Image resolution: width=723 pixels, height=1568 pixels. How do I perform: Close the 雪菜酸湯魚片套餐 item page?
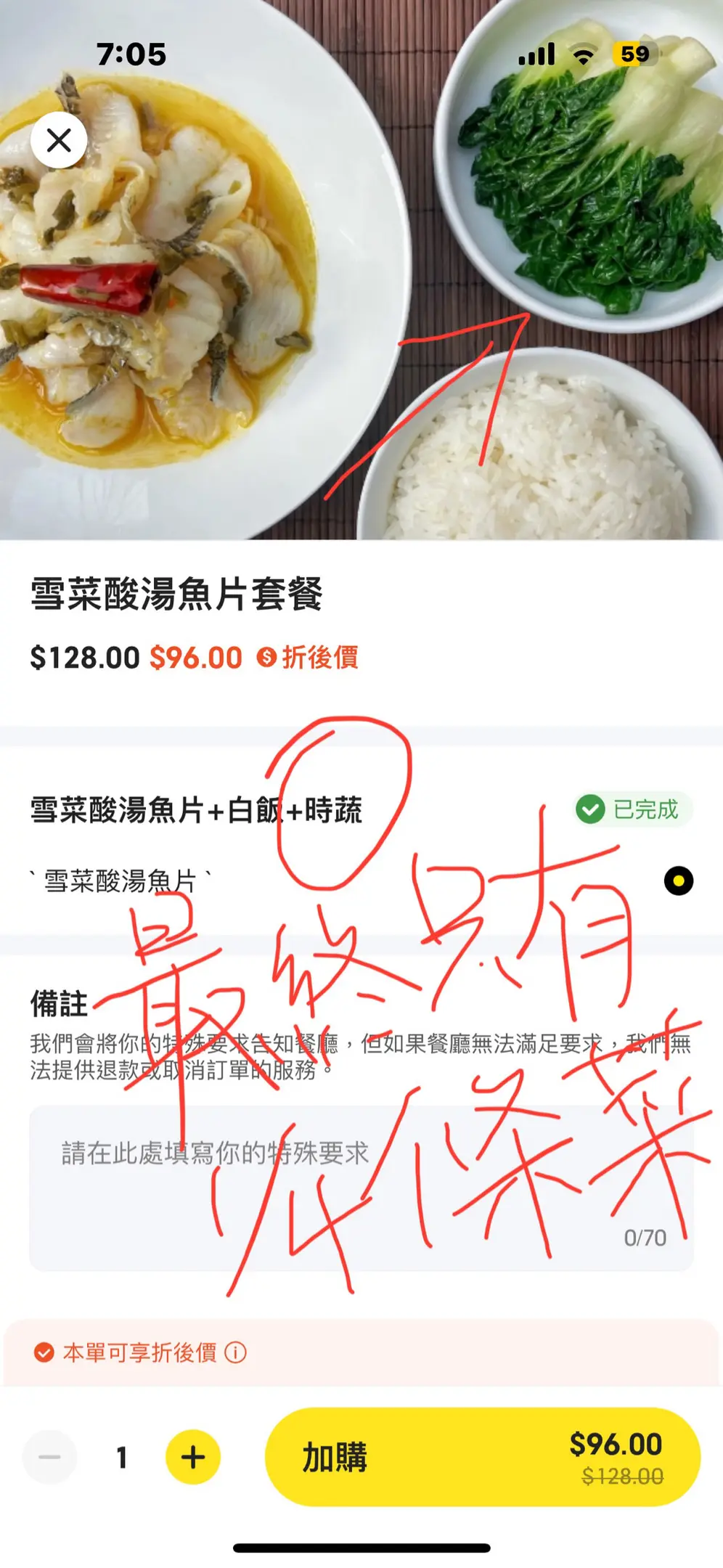[59, 140]
